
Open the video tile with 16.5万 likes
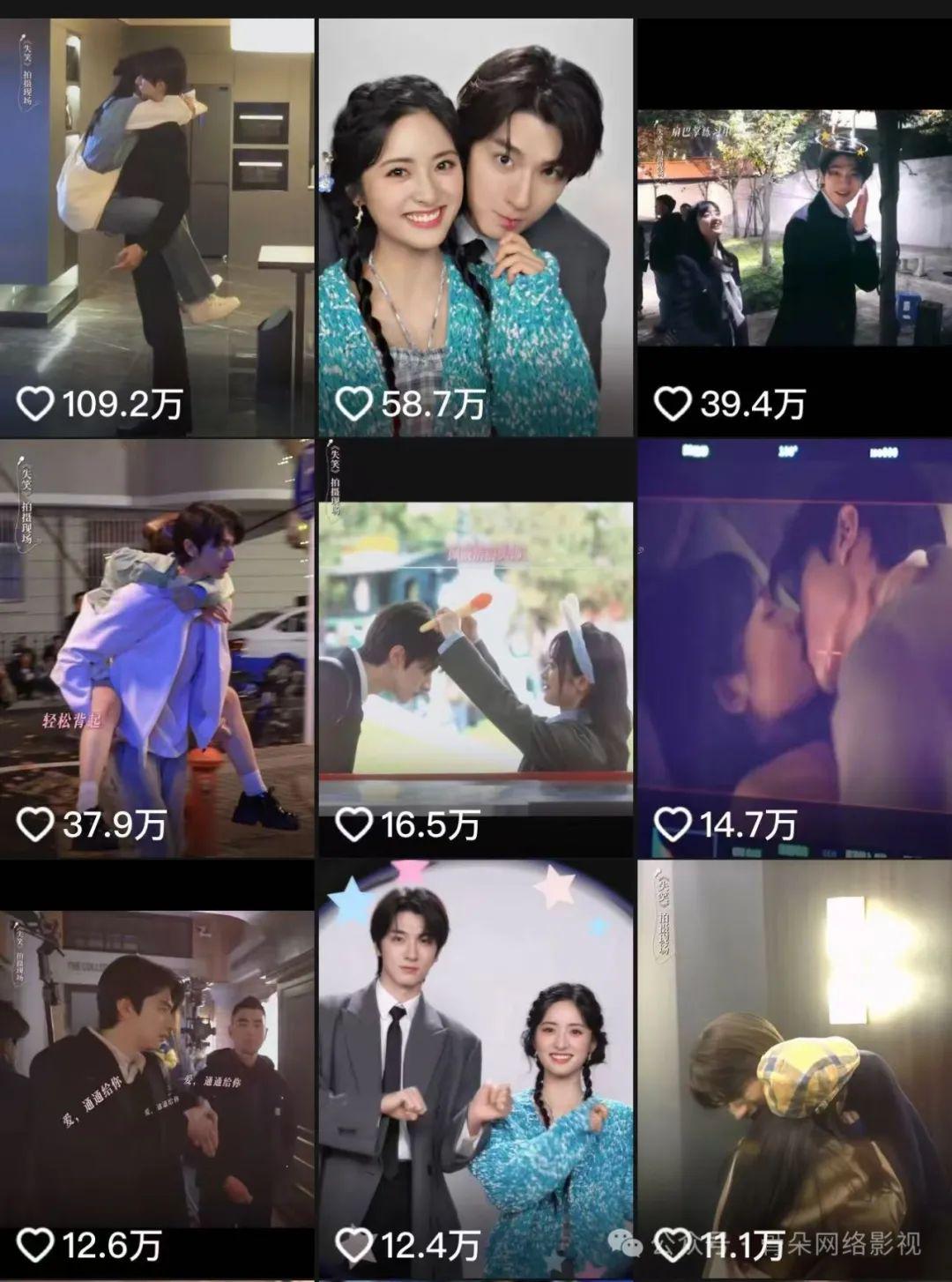tap(476, 648)
